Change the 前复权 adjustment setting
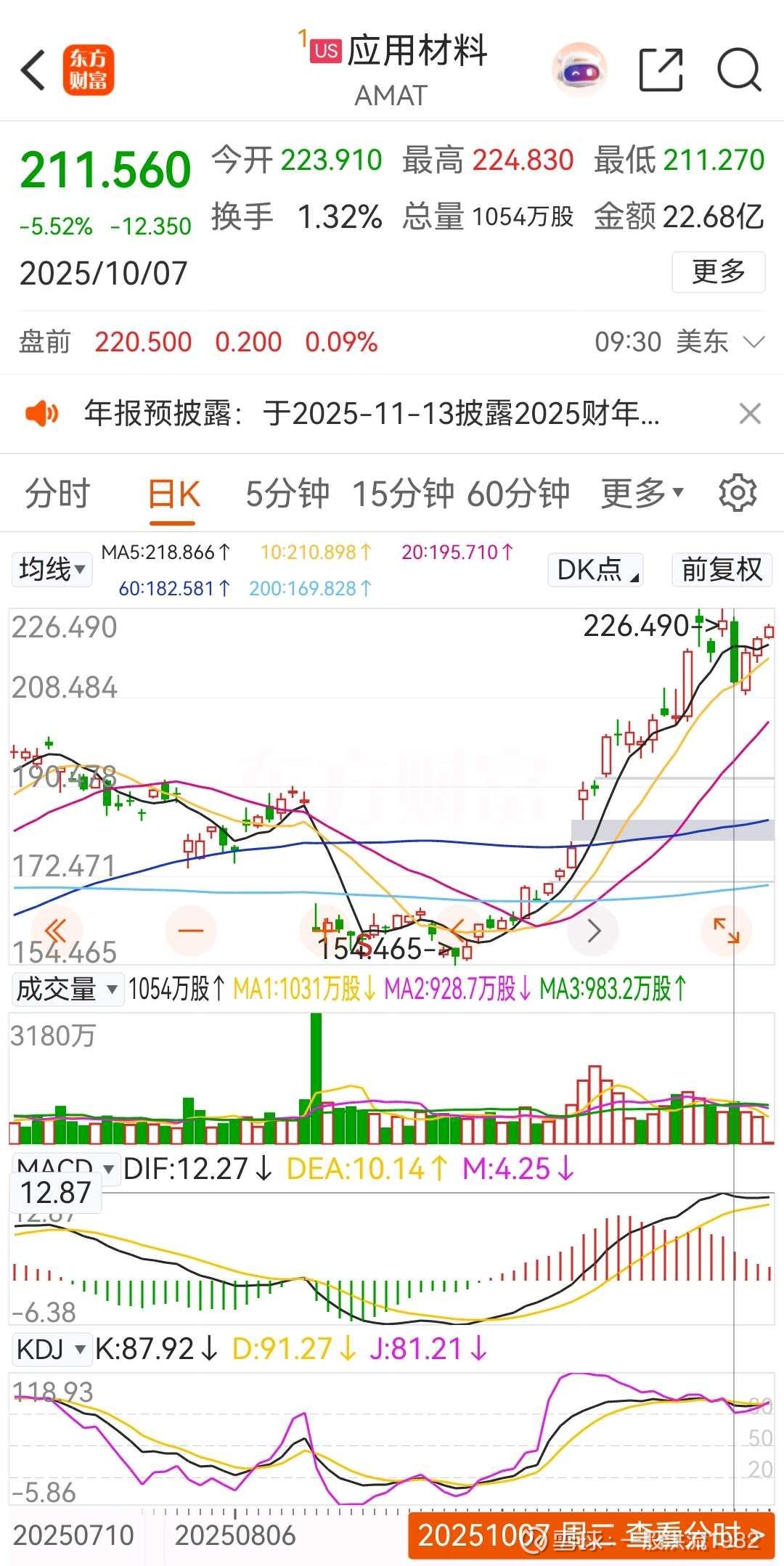 click(x=722, y=570)
